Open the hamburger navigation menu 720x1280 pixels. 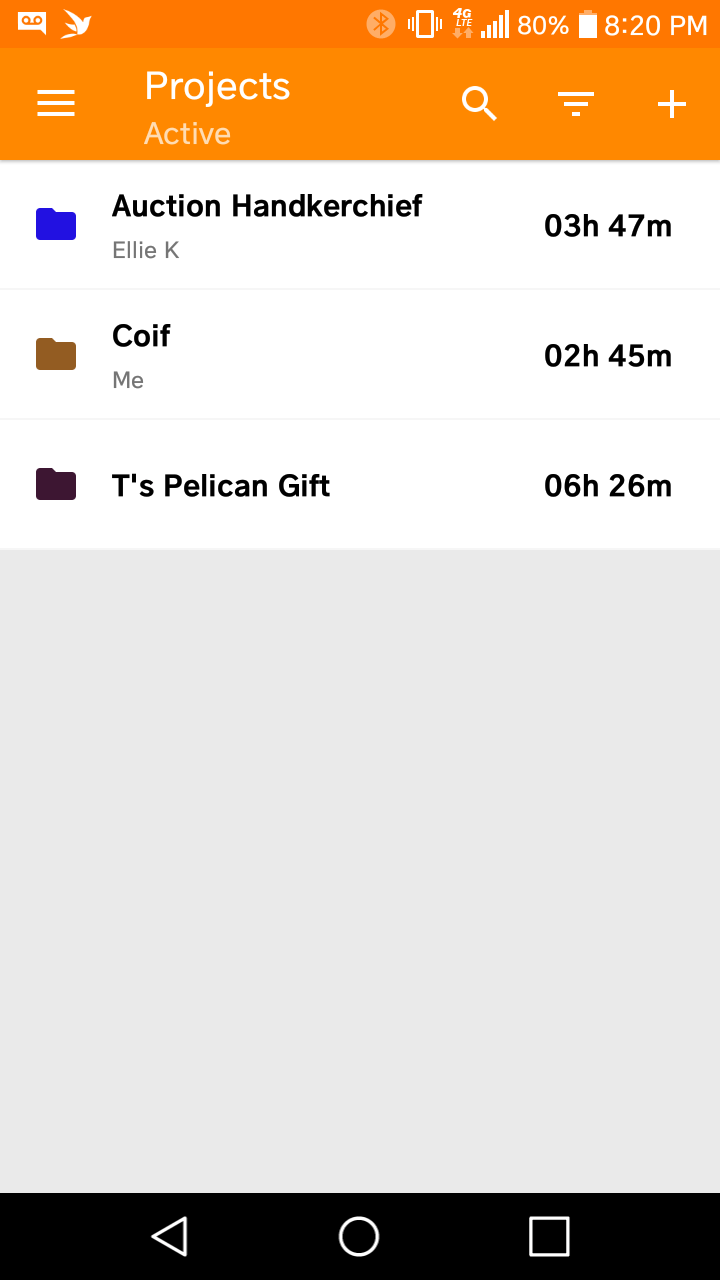click(56, 104)
